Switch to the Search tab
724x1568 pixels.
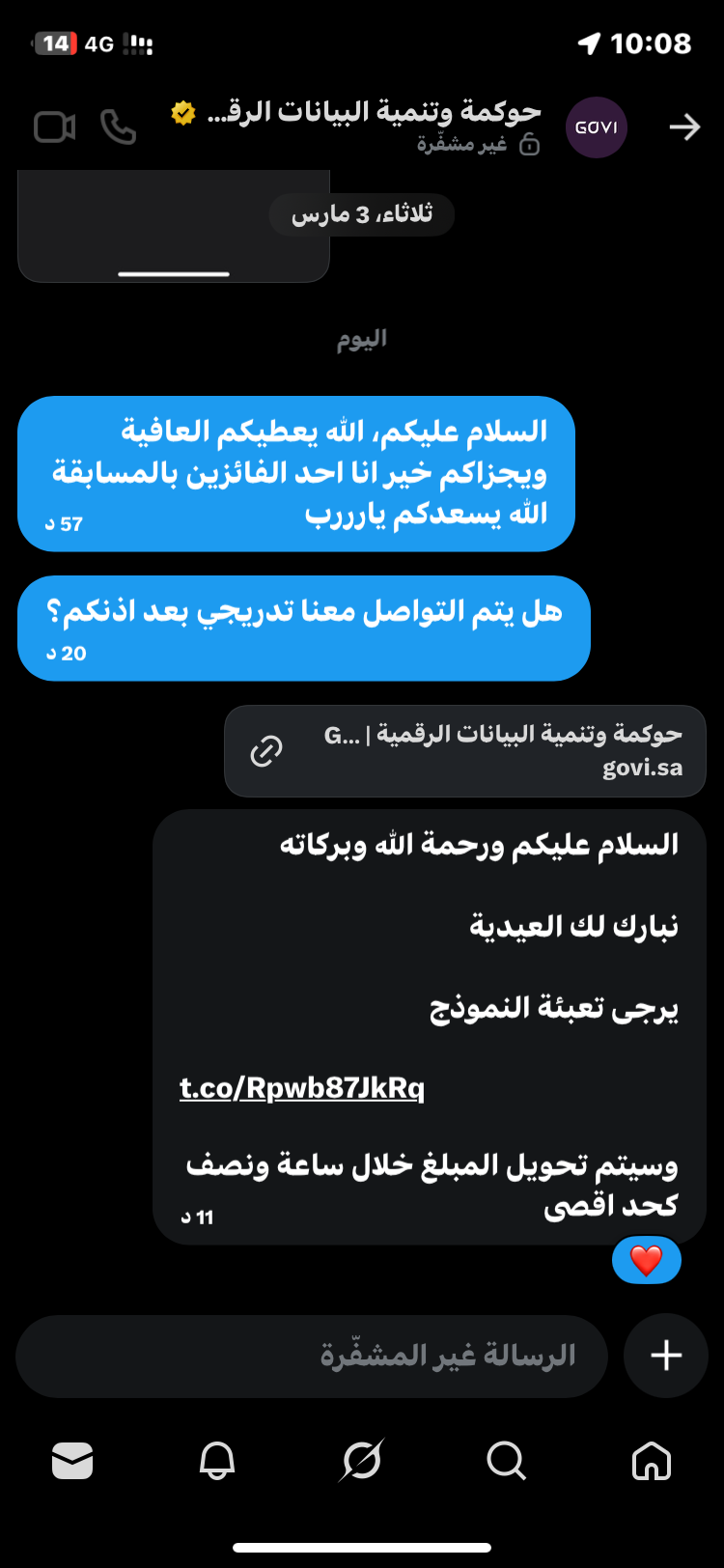pyautogui.click(x=506, y=1461)
